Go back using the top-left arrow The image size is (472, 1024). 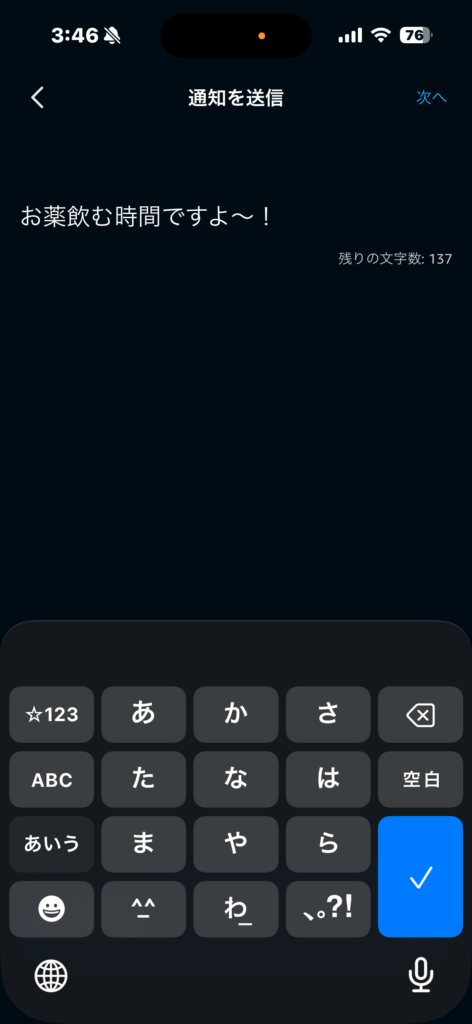38,98
